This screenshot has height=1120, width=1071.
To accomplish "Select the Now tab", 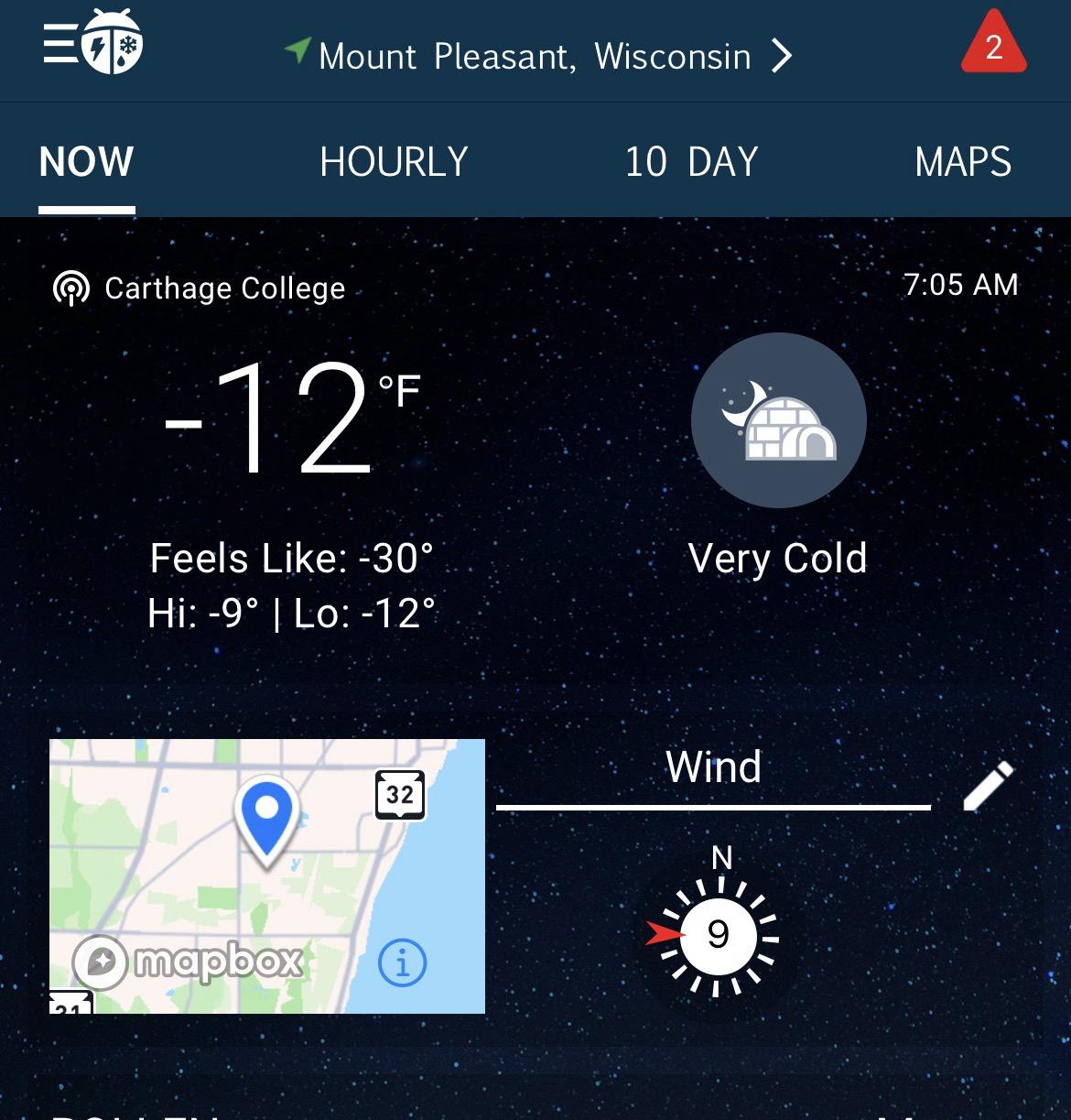I will tap(87, 162).
